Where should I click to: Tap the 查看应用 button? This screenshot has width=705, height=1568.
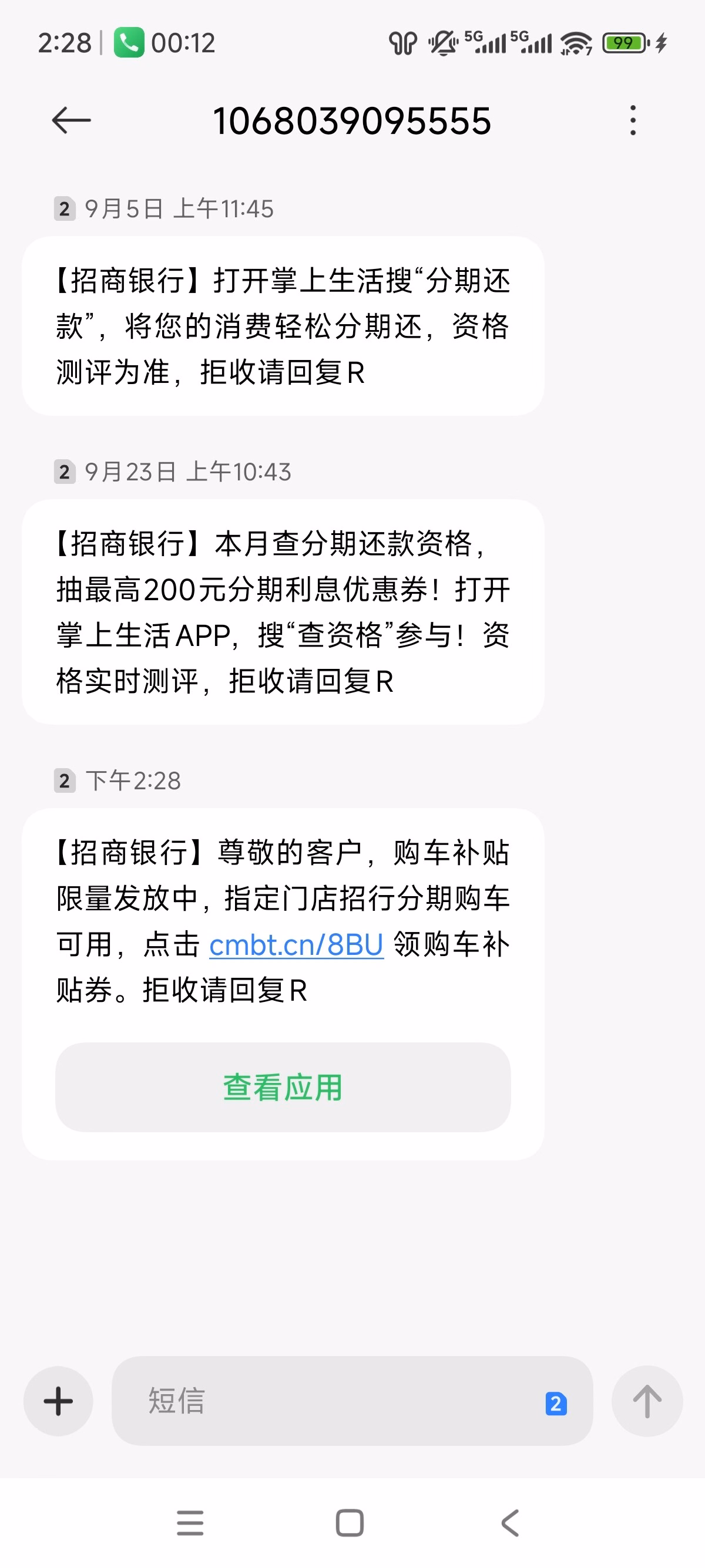coord(283,1087)
